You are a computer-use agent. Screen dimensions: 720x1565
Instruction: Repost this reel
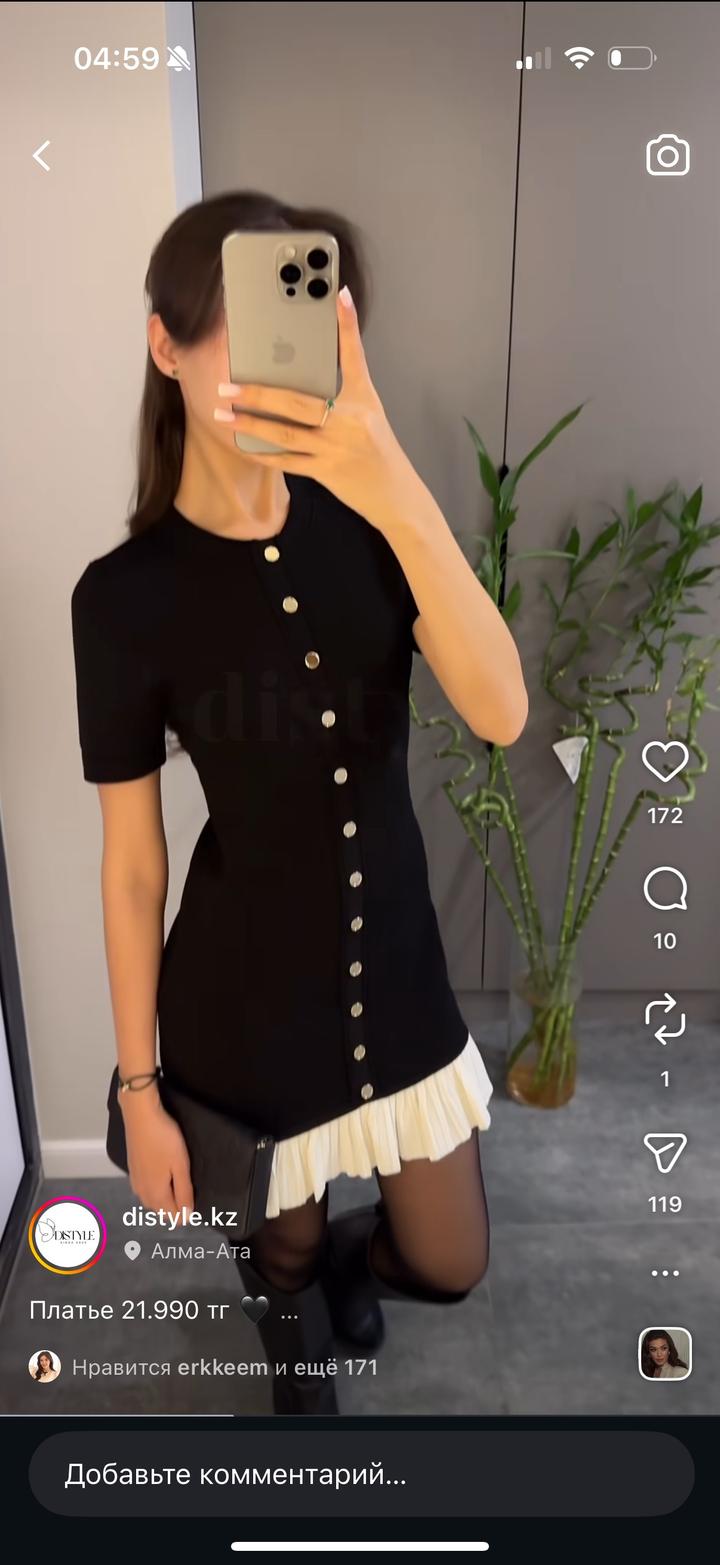pyautogui.click(x=664, y=1021)
